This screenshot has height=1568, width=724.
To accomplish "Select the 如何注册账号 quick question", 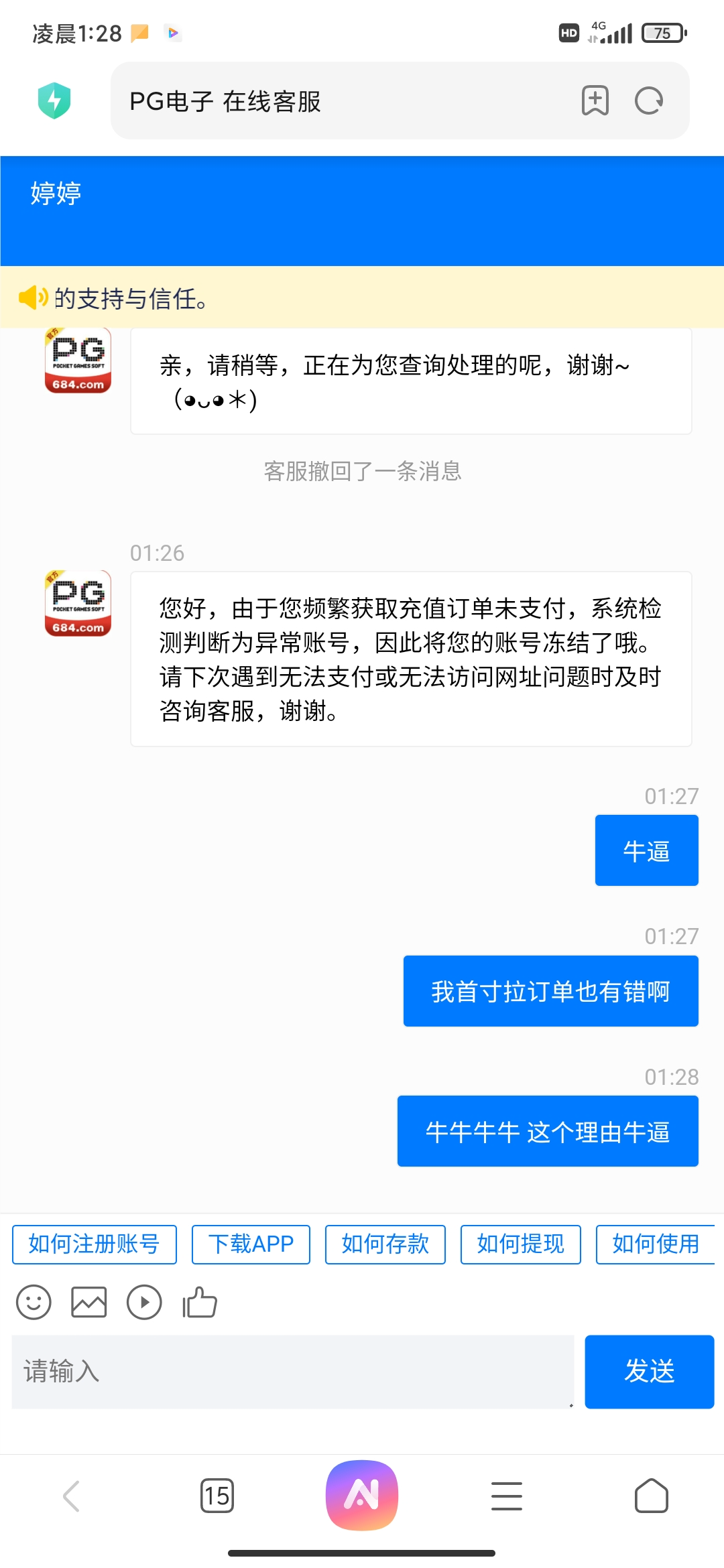I will pos(95,1244).
